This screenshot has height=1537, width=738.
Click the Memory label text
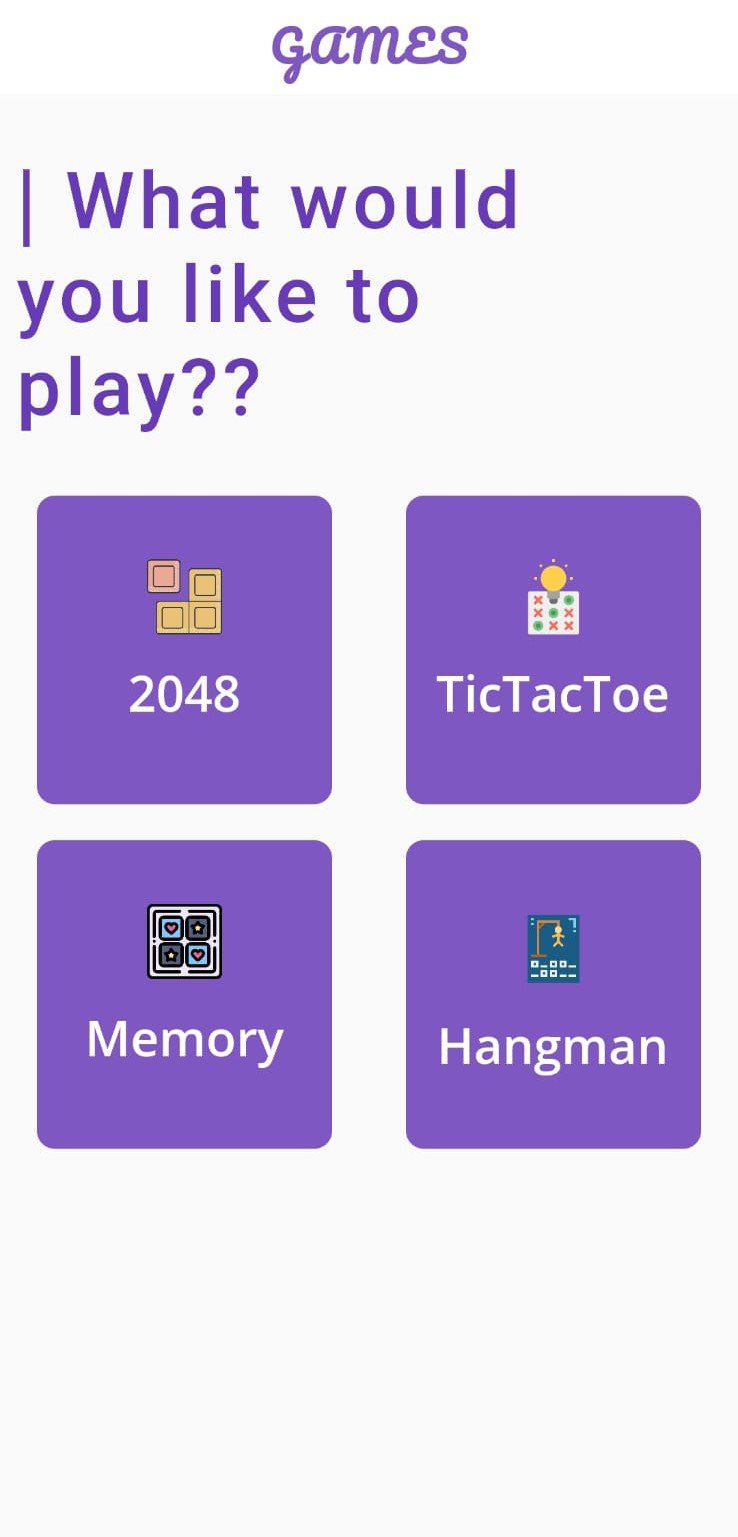(184, 1040)
